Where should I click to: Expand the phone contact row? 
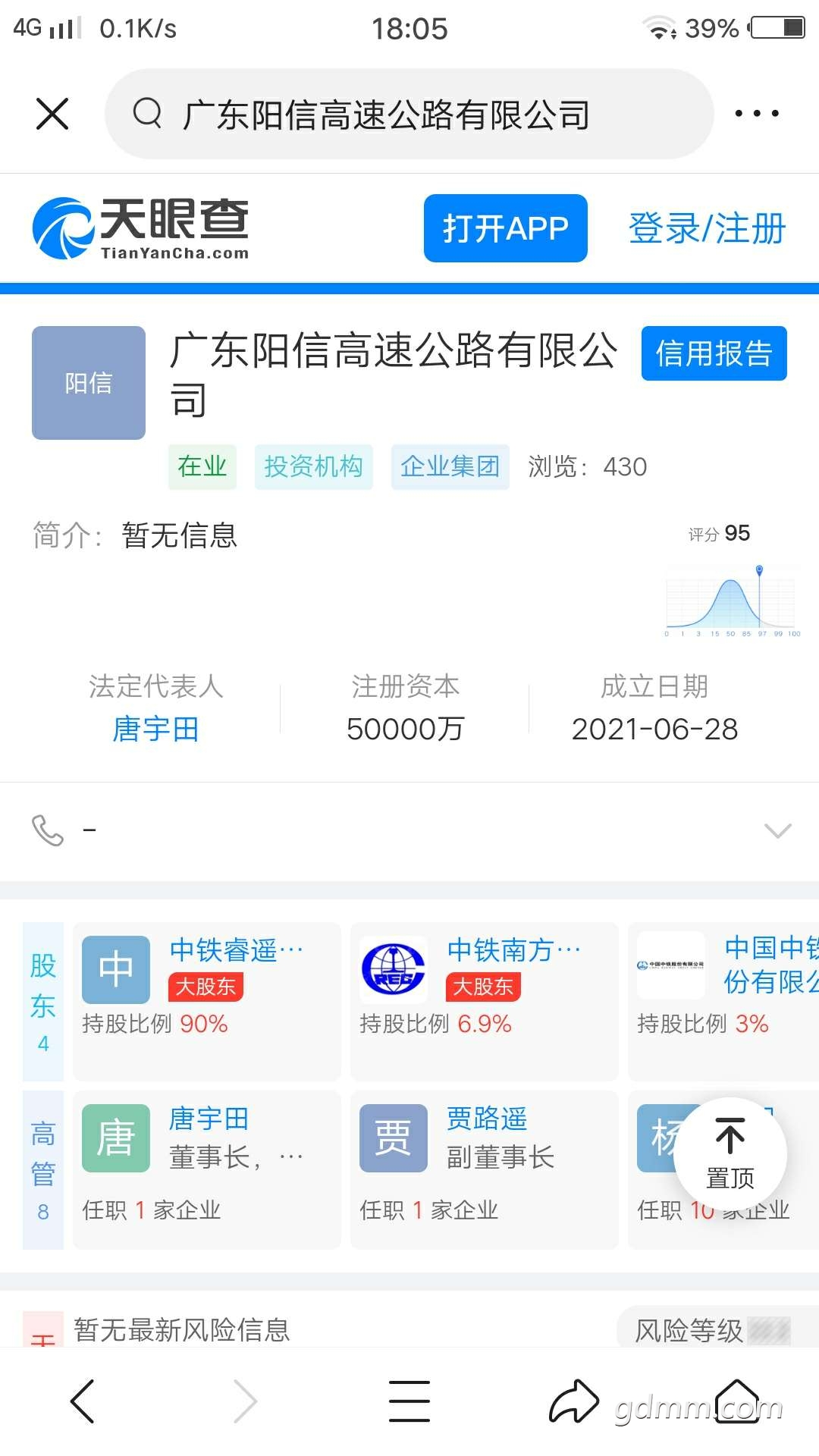(409, 830)
